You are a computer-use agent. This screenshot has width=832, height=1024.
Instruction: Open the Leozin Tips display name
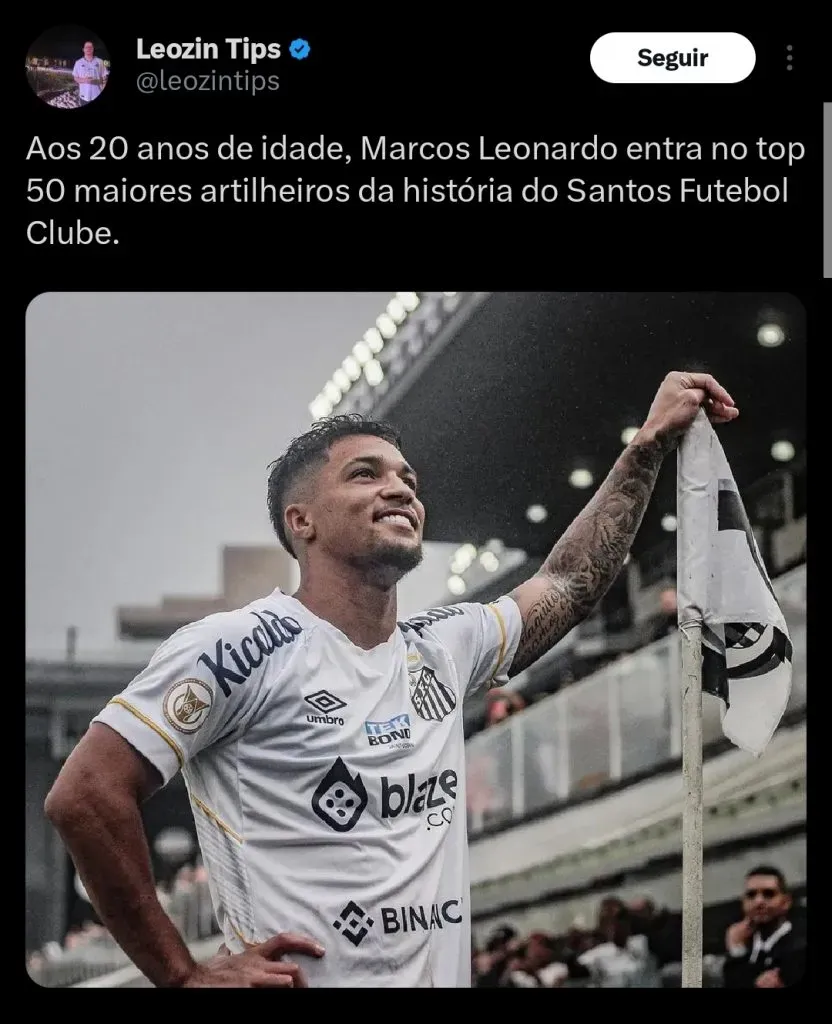pos(205,48)
